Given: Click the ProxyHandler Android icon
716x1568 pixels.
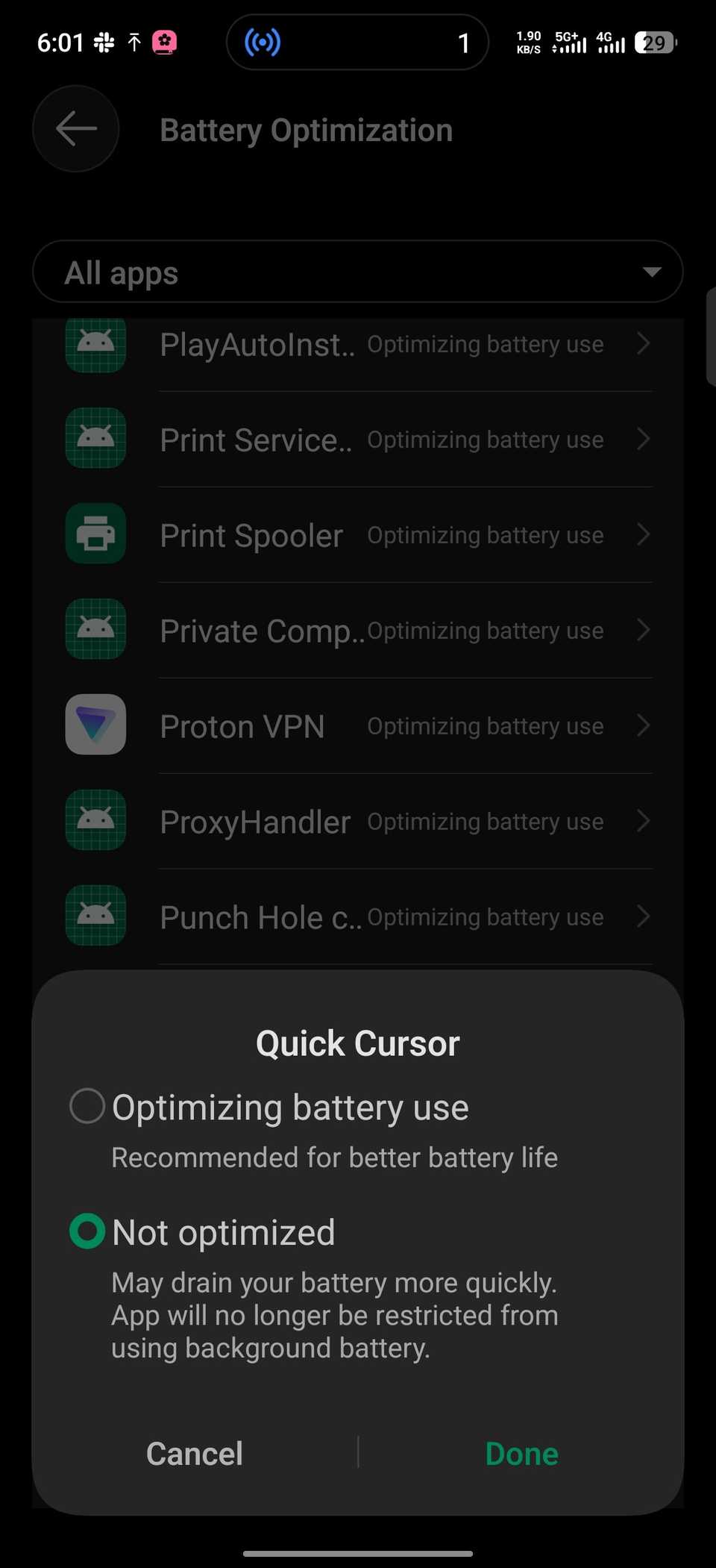Looking at the screenshot, I should pos(95,820).
